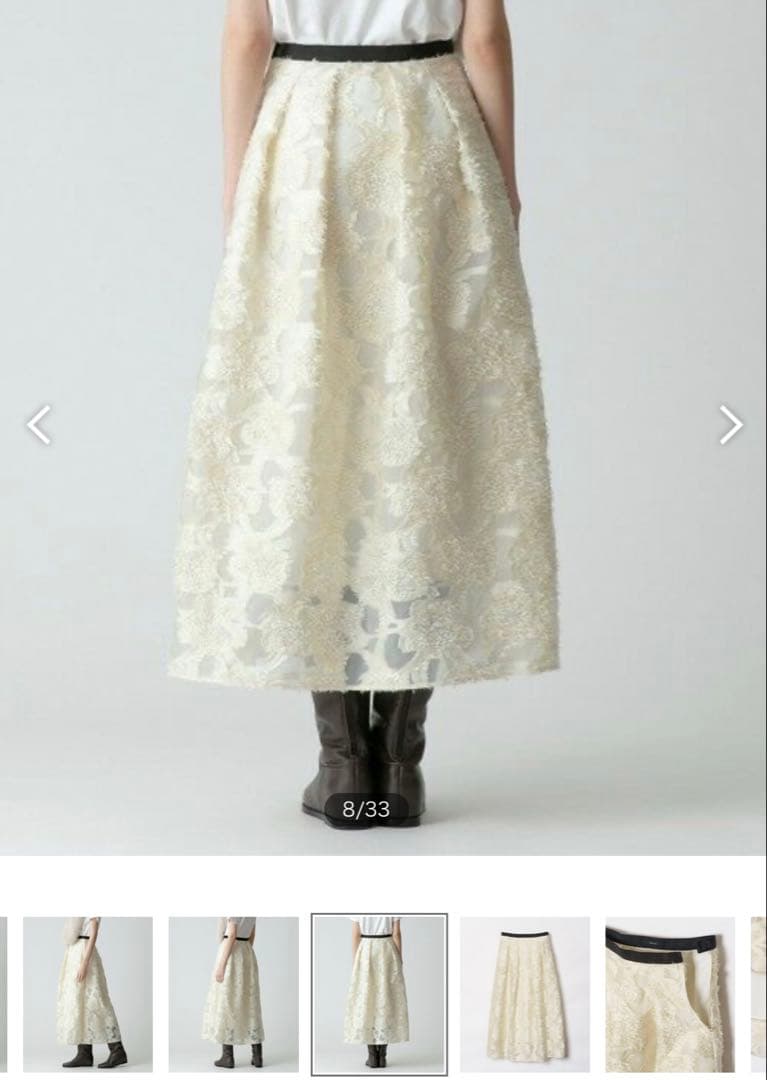Screen dimensions: 767x1080
Task: Advance to the next product image
Action: pyautogui.click(x=731, y=425)
